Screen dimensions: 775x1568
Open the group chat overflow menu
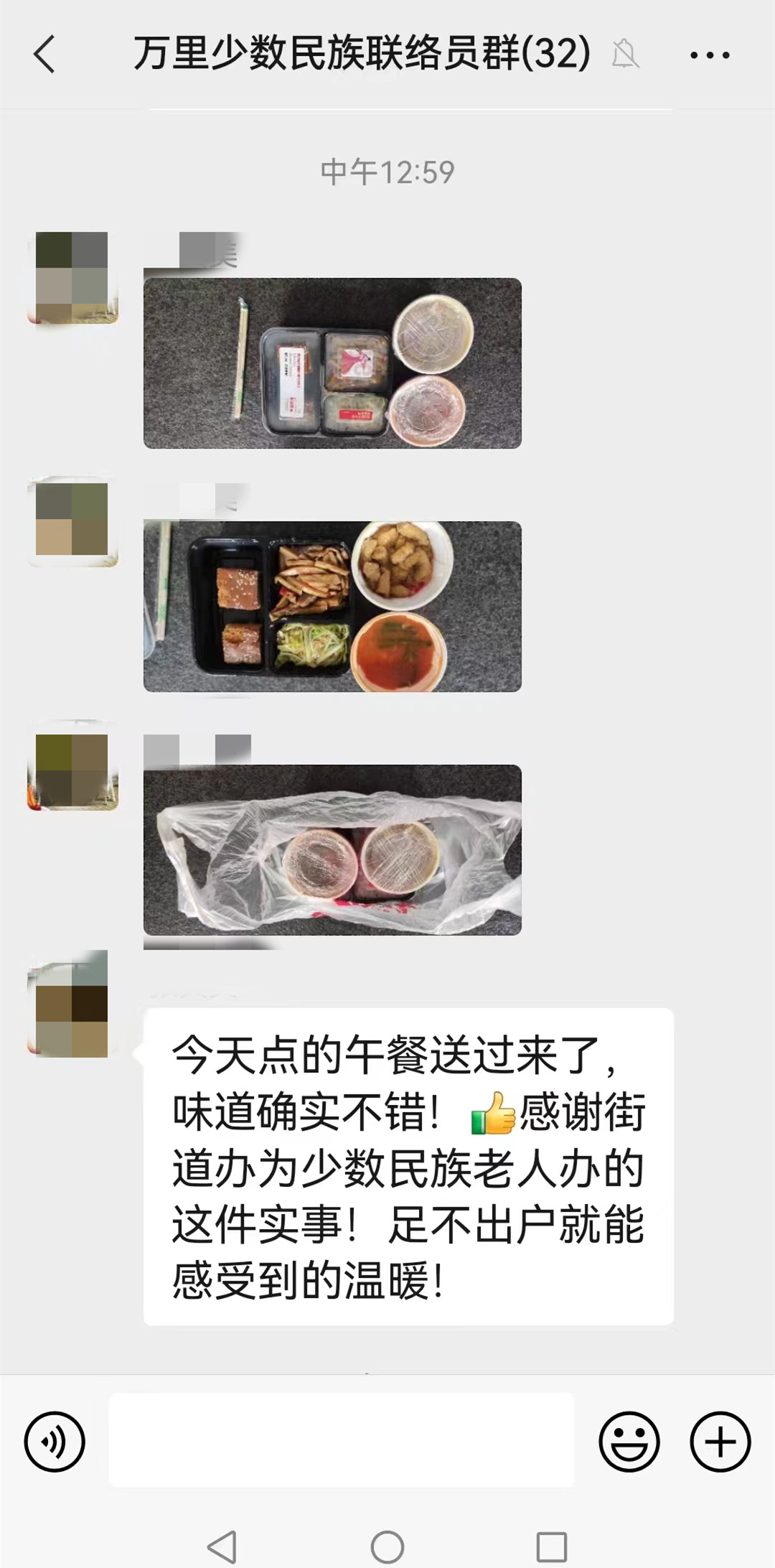(709, 55)
